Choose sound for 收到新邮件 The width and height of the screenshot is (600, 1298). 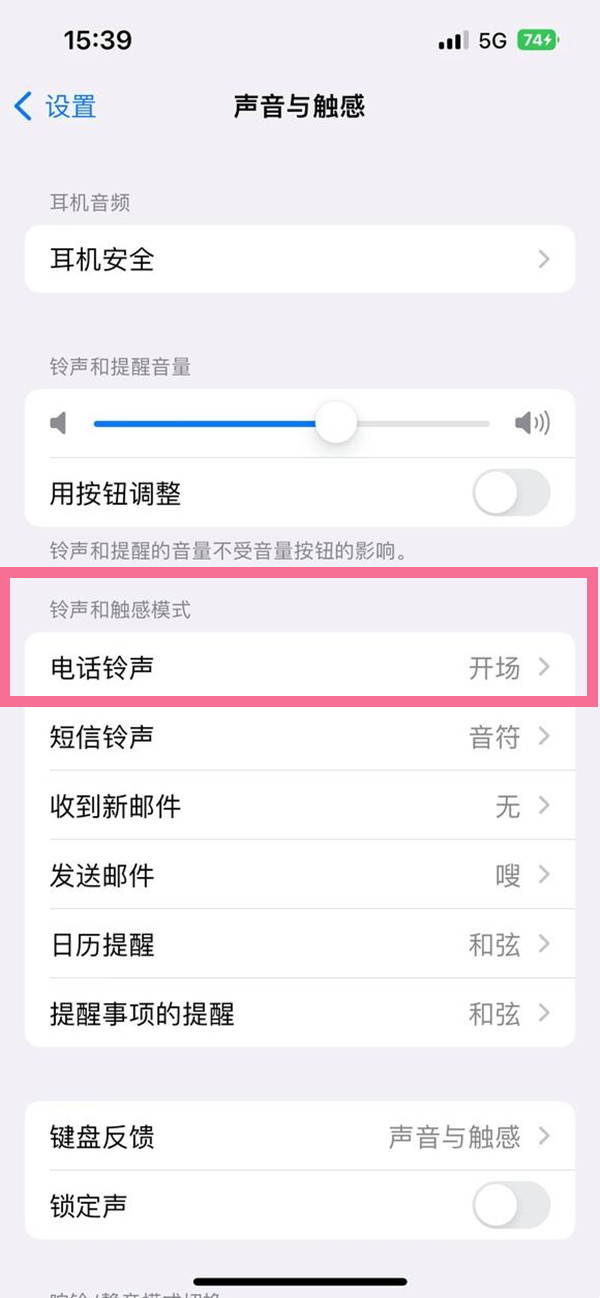(x=300, y=806)
